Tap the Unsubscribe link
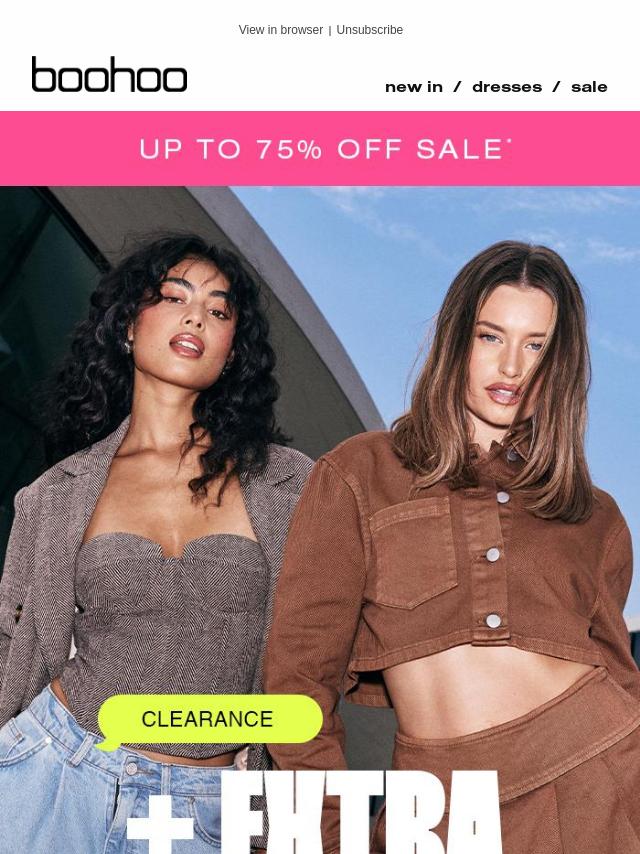This screenshot has height=854, width=640. pos(369,30)
